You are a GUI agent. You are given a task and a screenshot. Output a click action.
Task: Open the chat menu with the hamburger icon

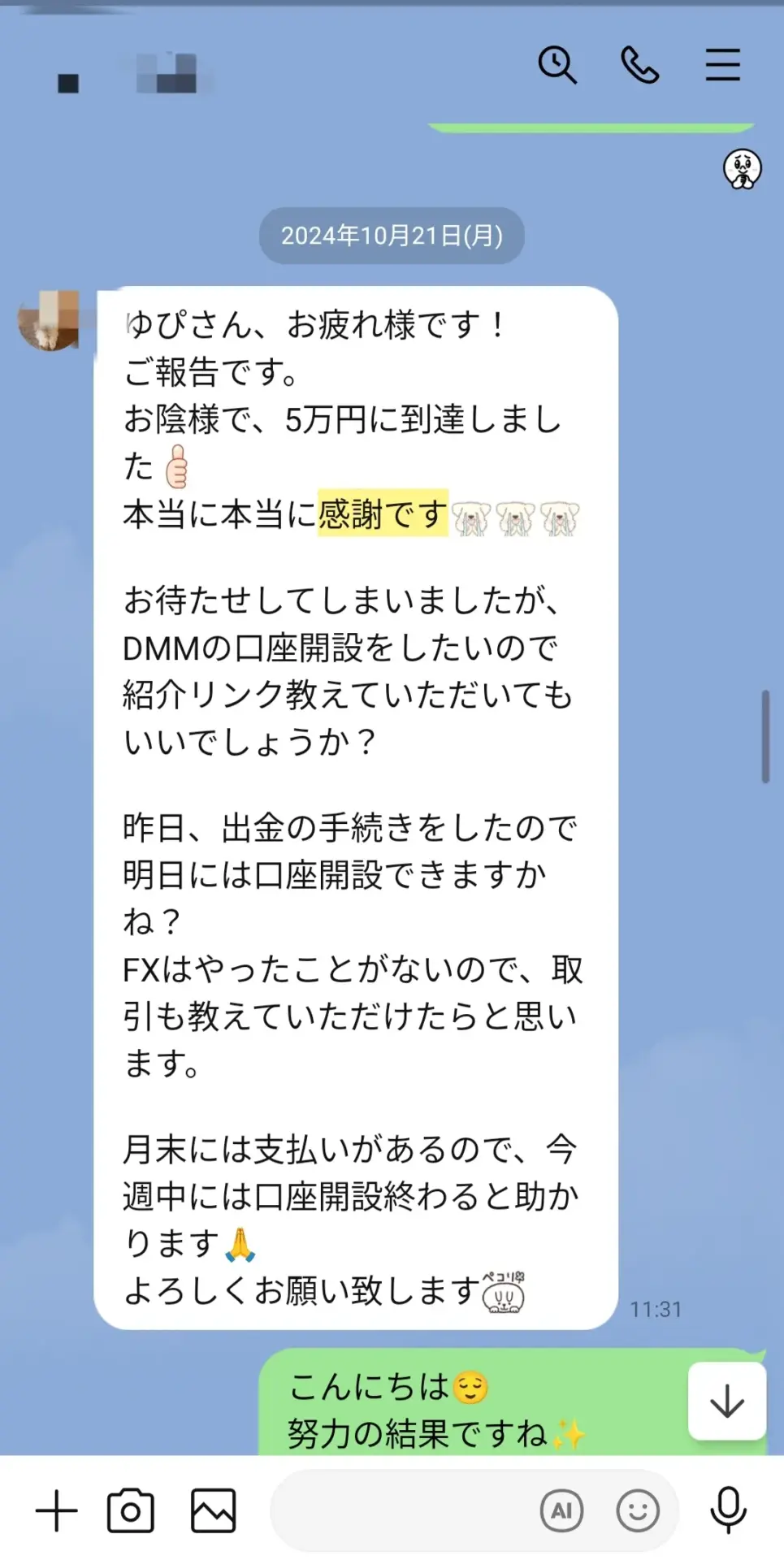(x=723, y=65)
